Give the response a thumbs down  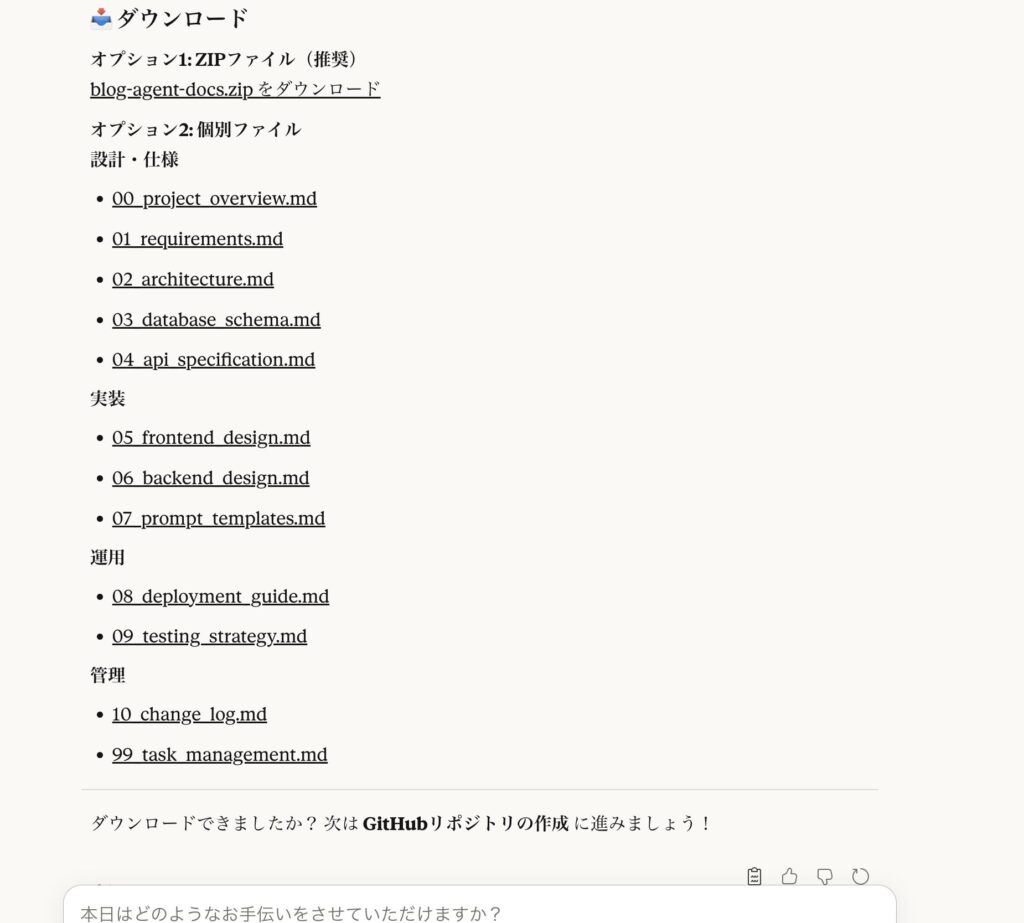click(x=825, y=876)
